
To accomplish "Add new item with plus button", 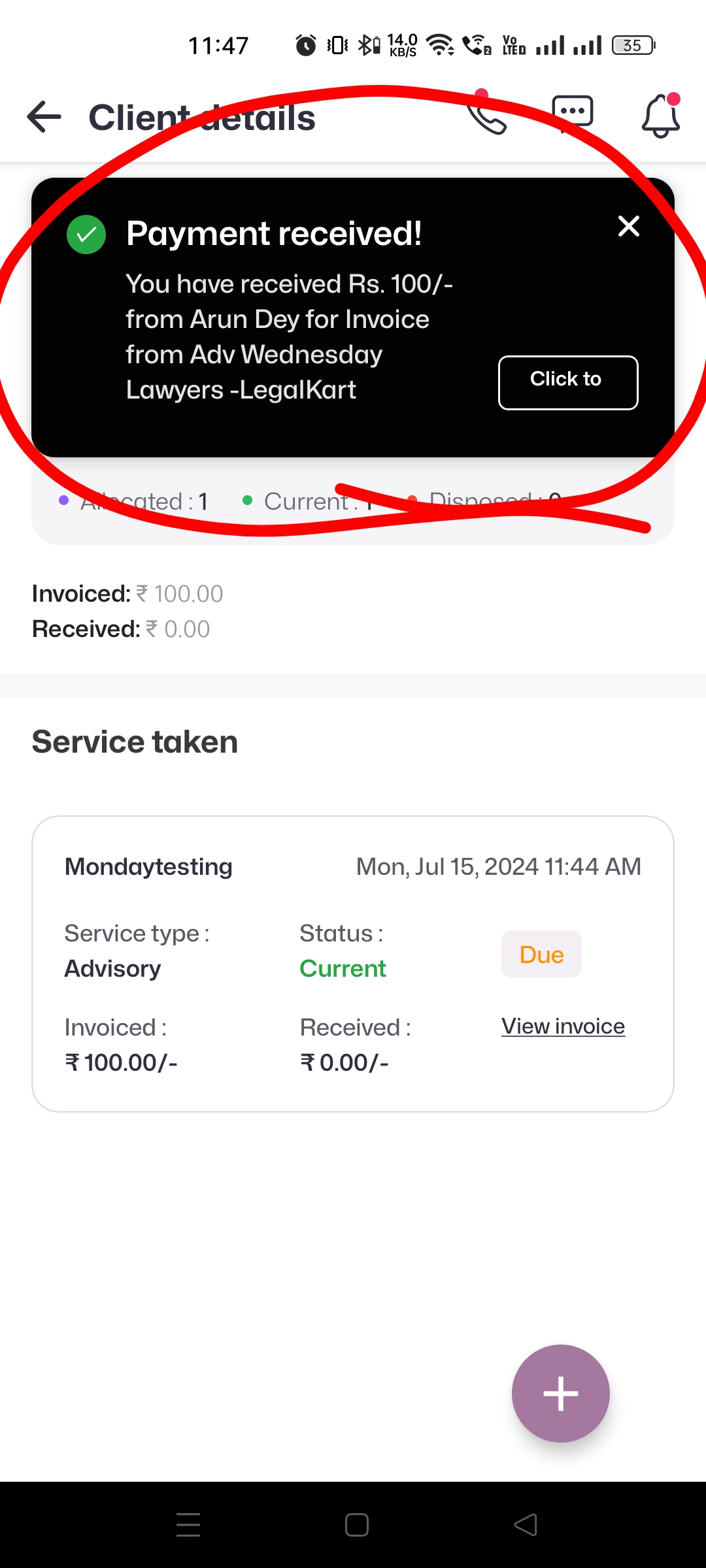I will pyautogui.click(x=560, y=1393).
